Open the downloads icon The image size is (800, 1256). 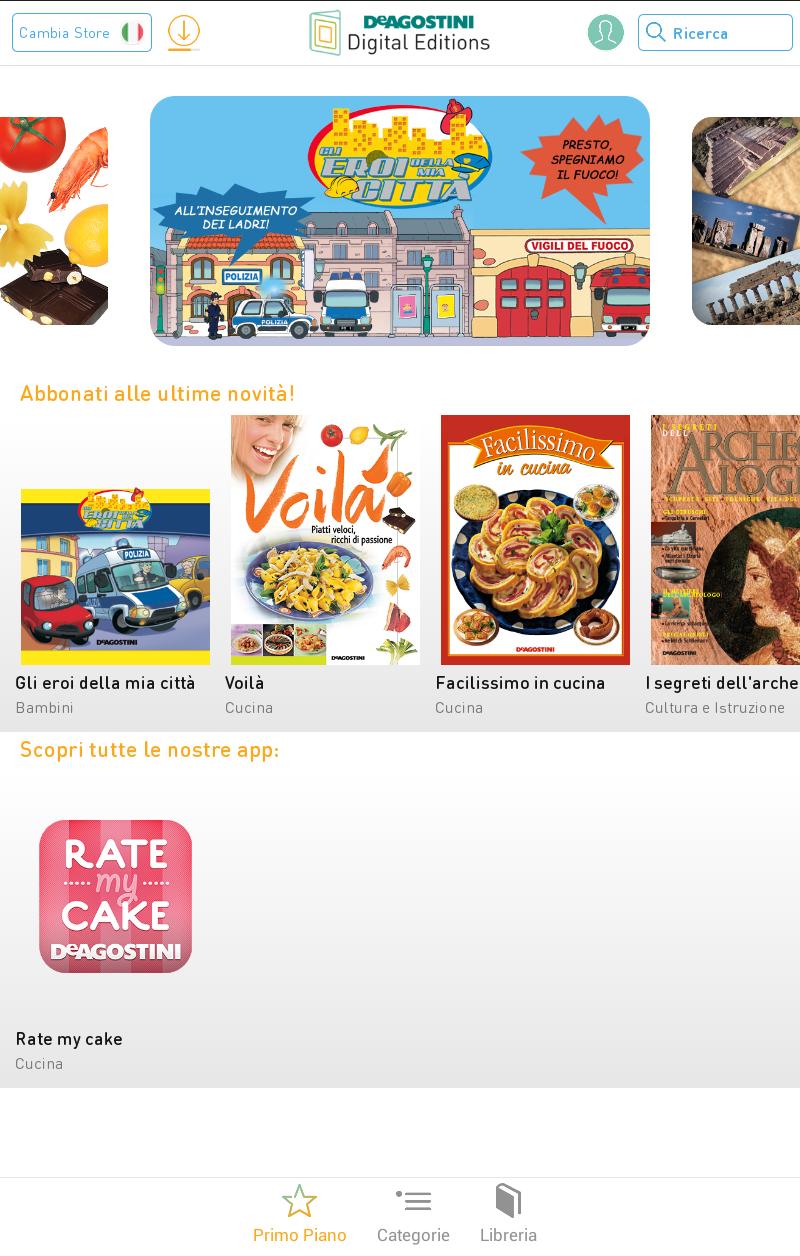point(184,33)
